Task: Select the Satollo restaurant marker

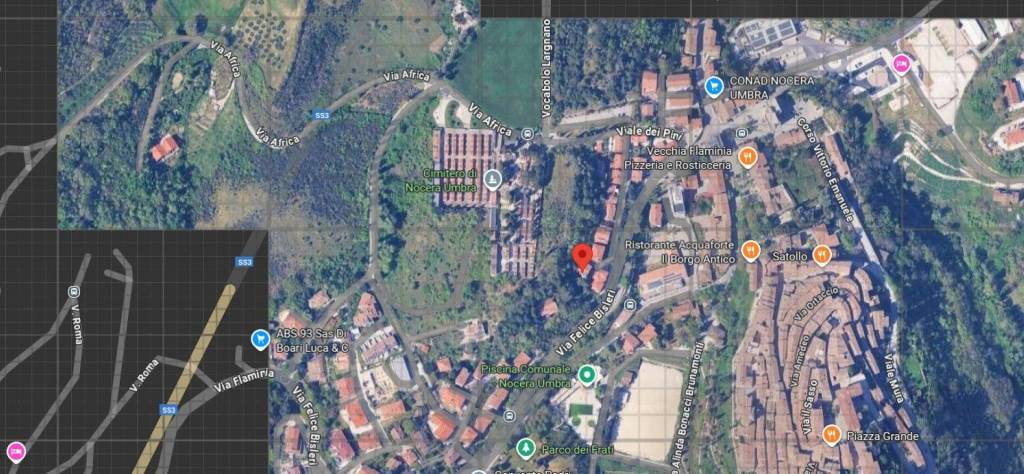Action: (821, 256)
